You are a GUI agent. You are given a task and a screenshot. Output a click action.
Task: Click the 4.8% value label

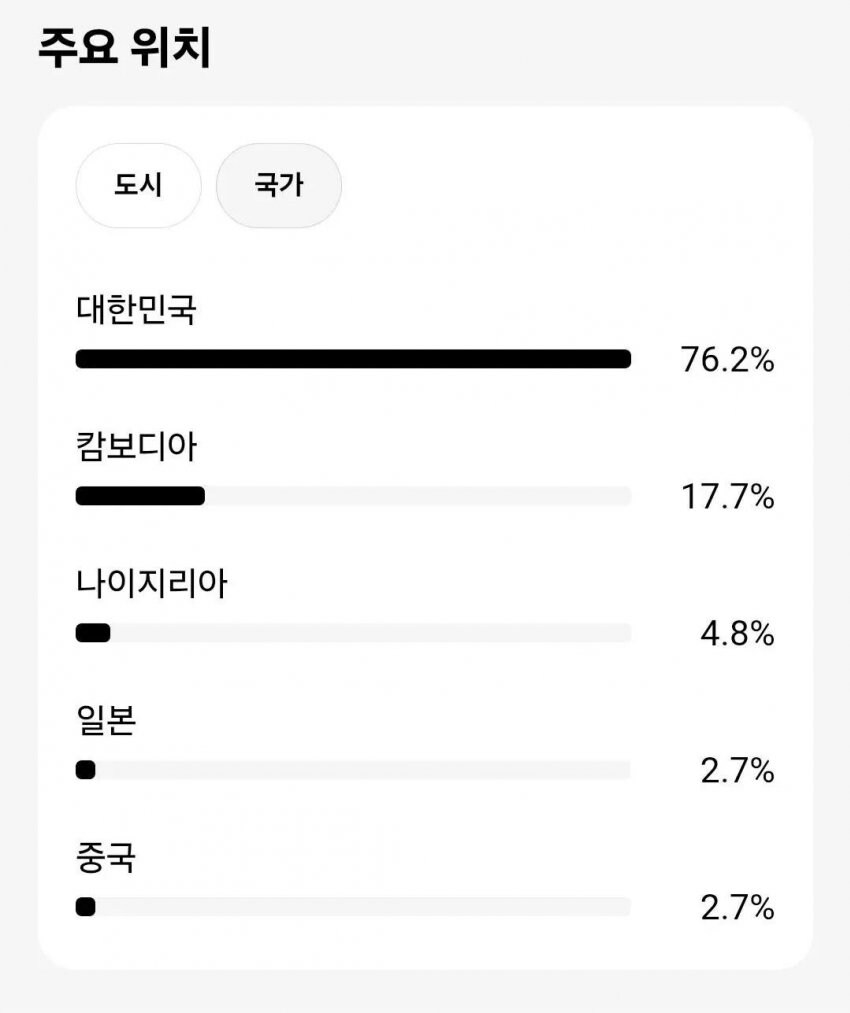point(737,633)
